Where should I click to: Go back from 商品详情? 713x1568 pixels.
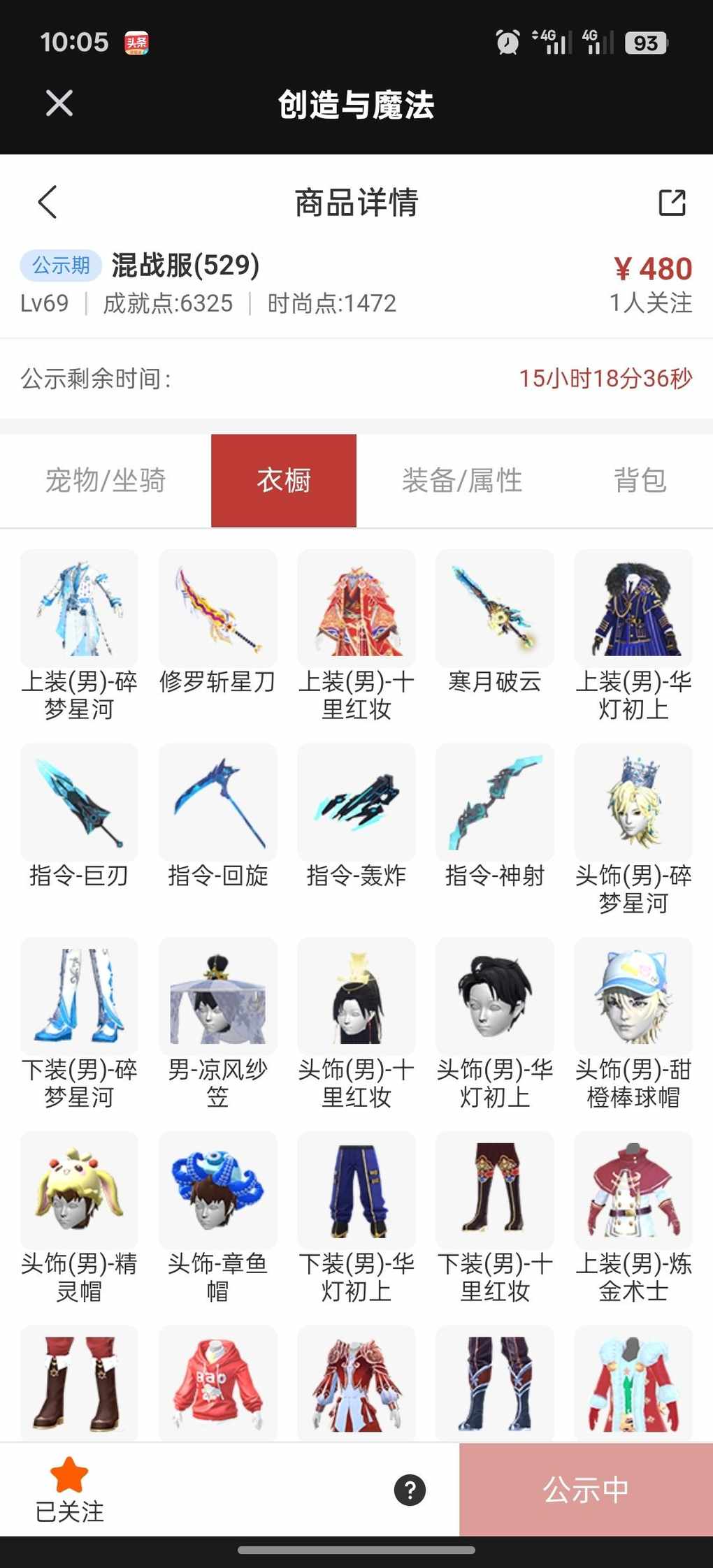pyautogui.click(x=48, y=203)
